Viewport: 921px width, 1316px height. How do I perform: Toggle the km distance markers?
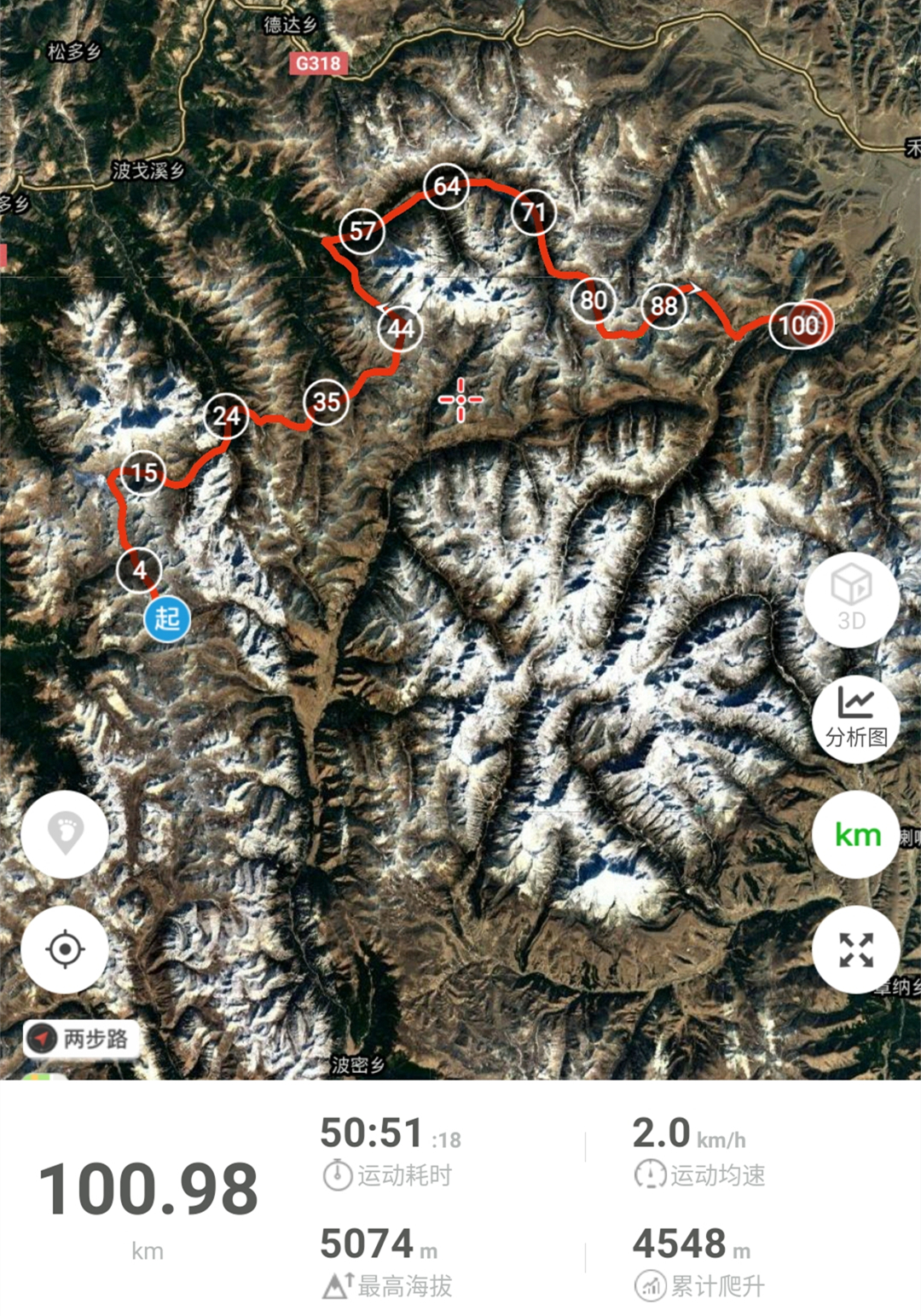pos(856,834)
